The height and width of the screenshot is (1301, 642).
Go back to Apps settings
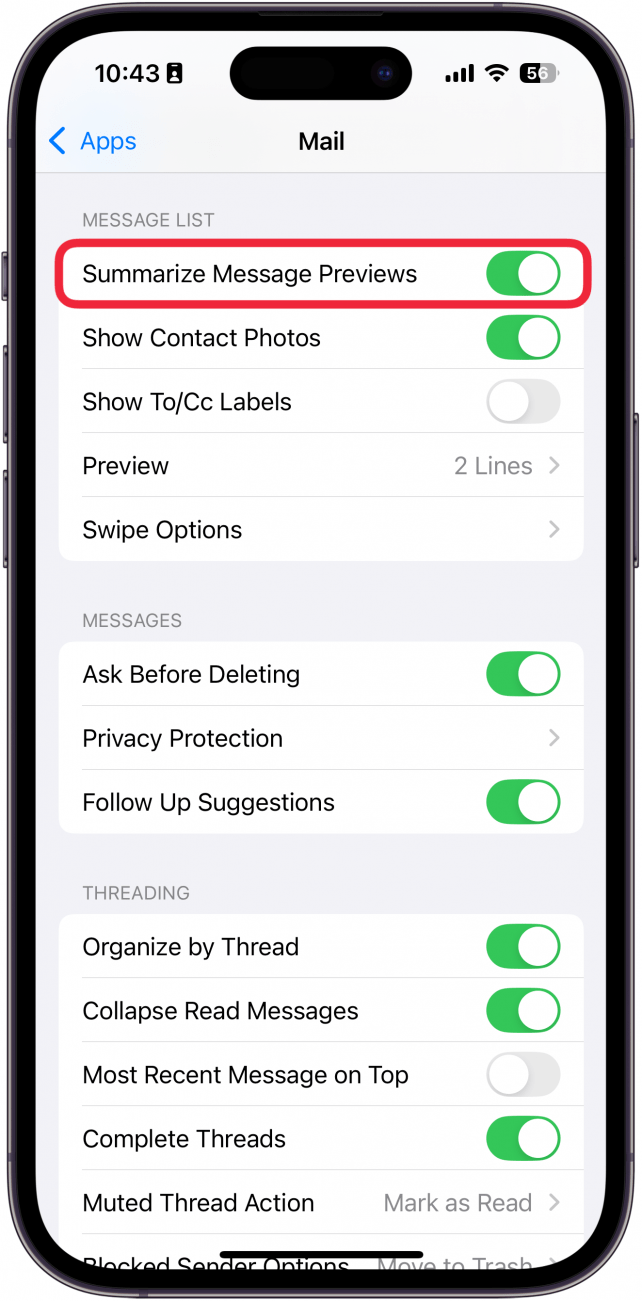pyautogui.click(x=92, y=142)
